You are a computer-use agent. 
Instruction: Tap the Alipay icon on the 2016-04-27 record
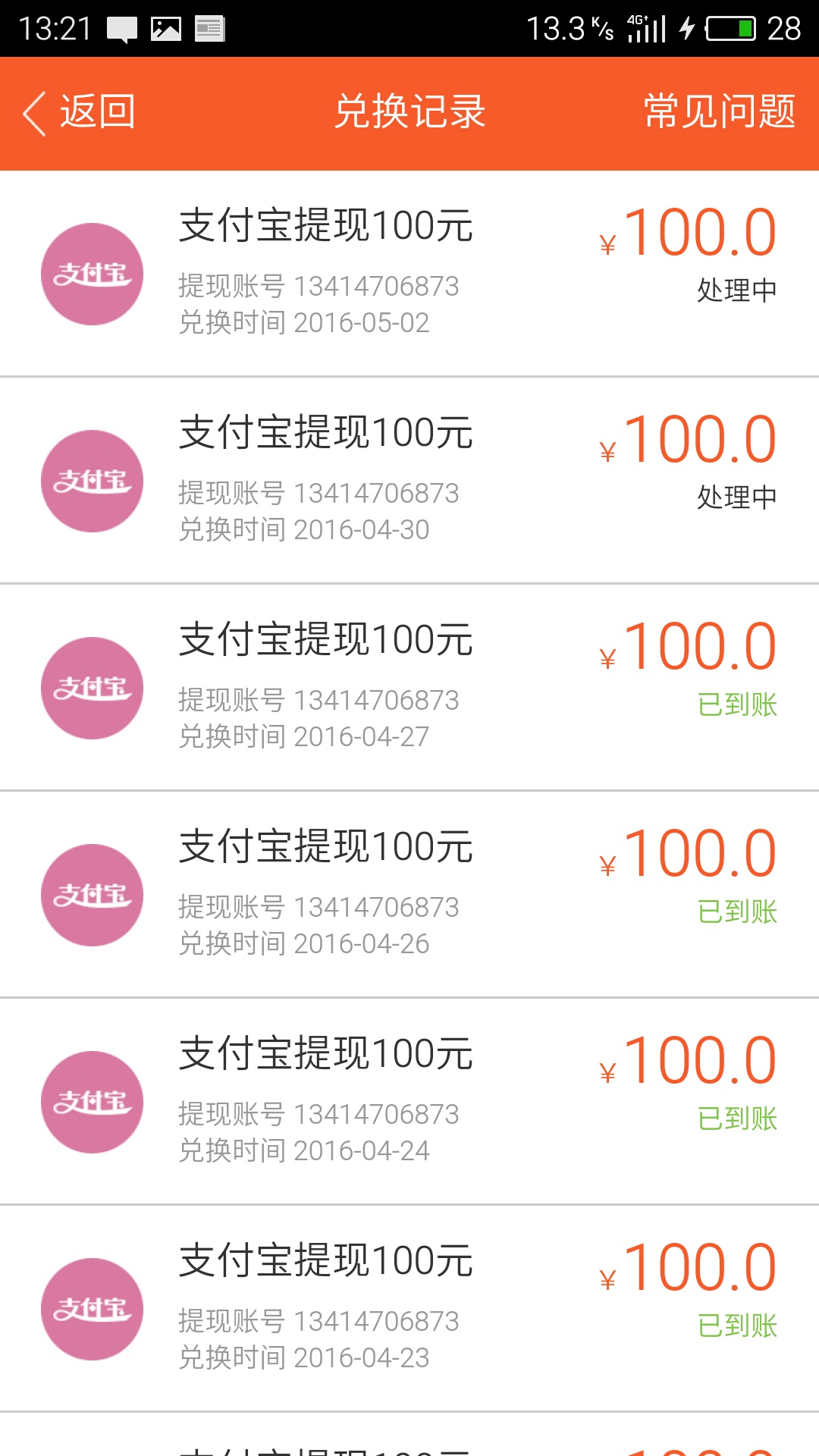[x=91, y=687]
